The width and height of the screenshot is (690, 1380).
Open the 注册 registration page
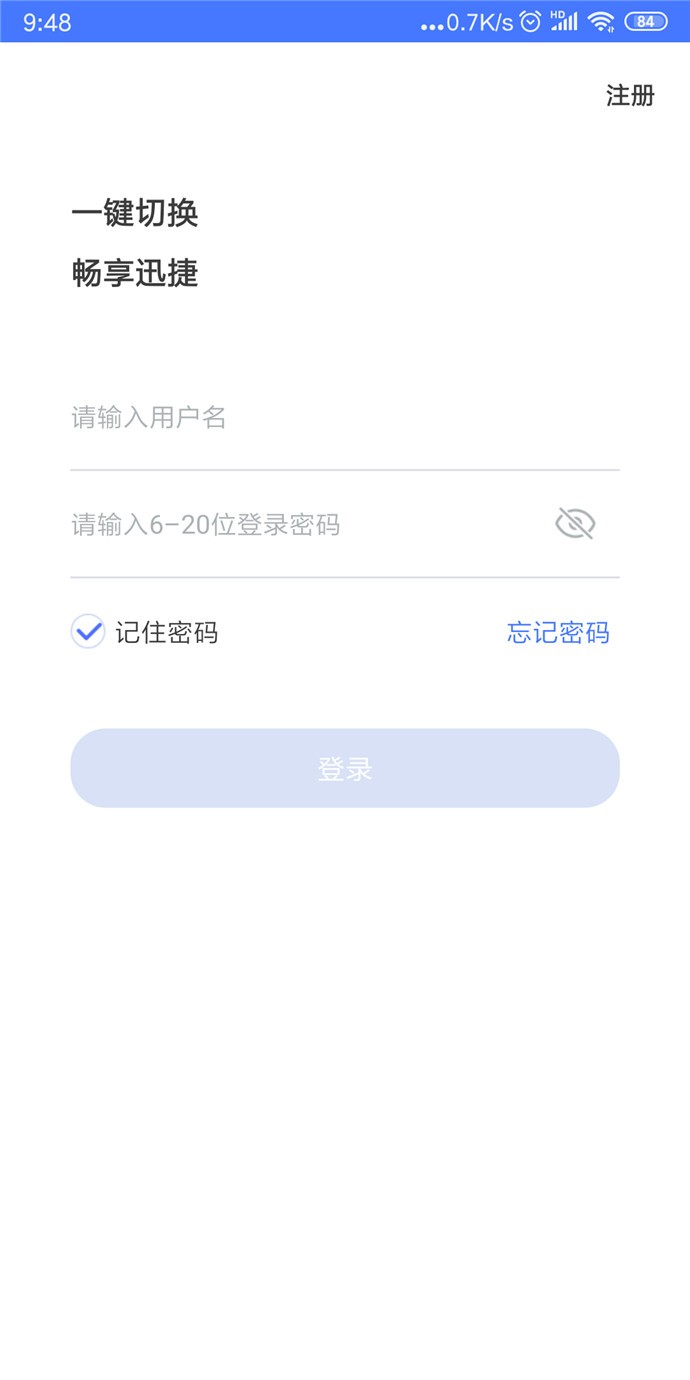[630, 96]
